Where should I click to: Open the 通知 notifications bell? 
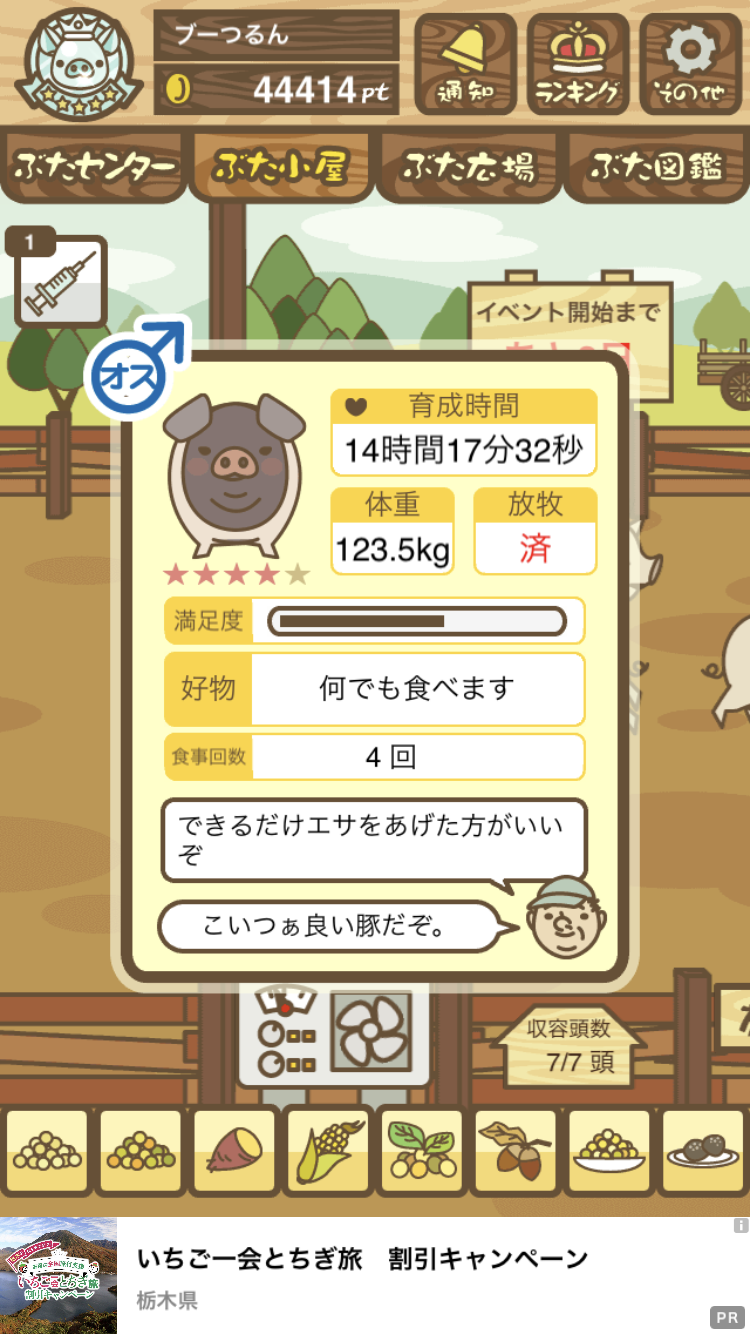point(465,63)
